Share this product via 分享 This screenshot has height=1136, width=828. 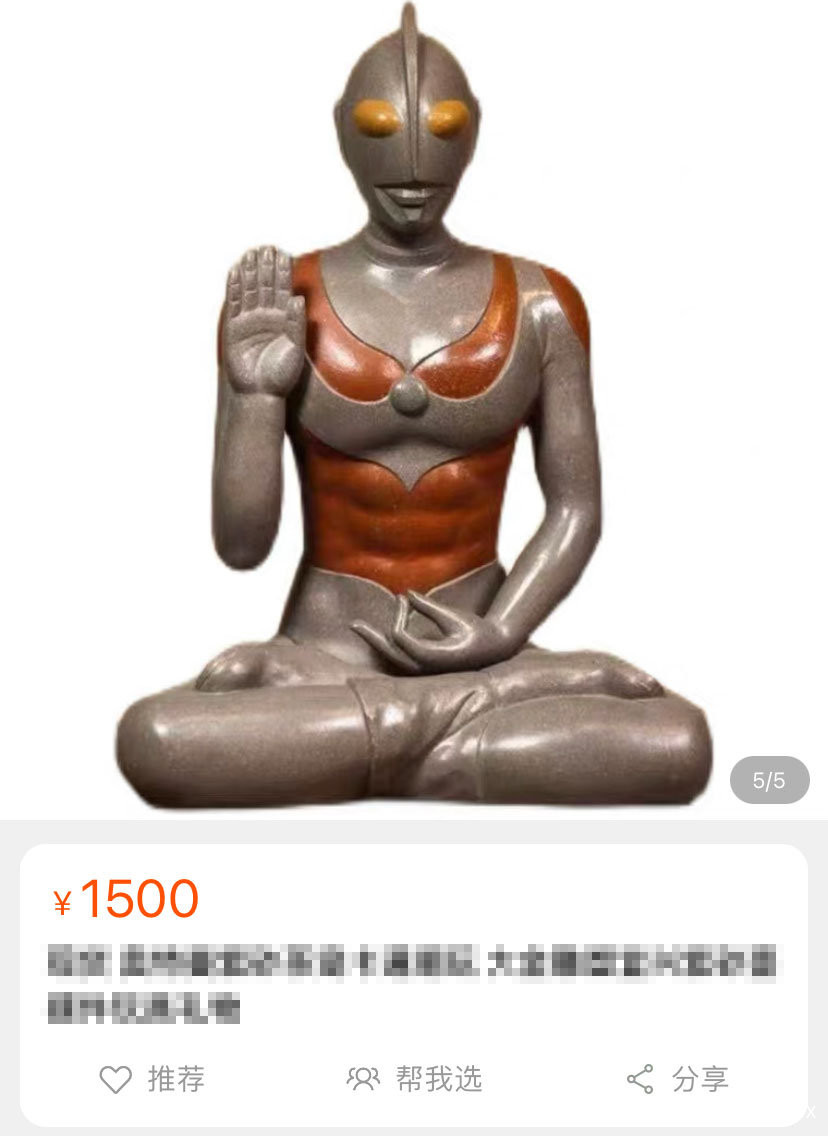click(677, 1079)
